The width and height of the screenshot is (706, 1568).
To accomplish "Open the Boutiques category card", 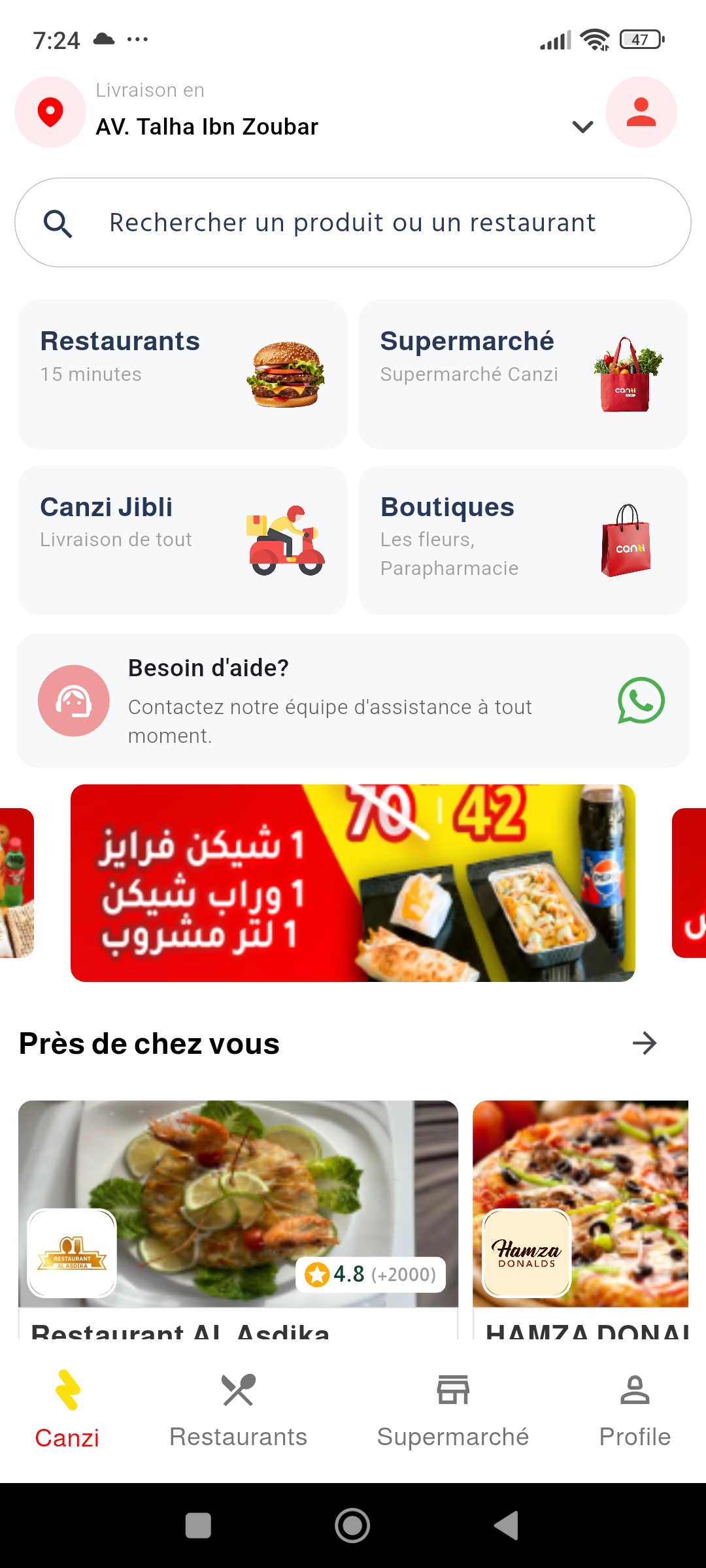I will click(523, 540).
